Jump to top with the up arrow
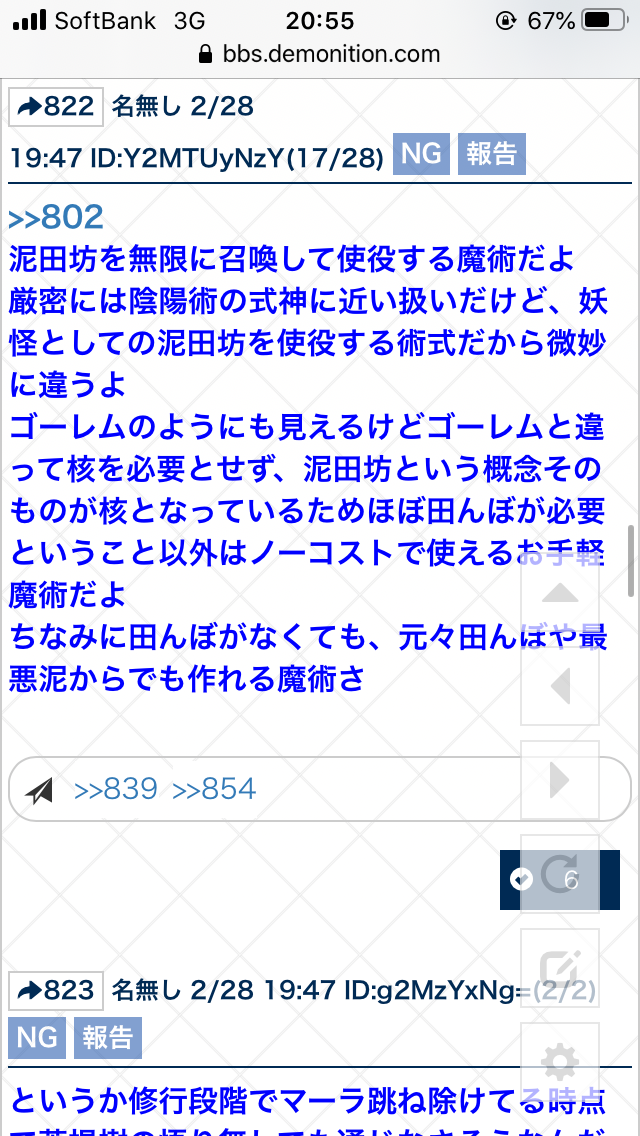Screen dimensions: 640x1136 tap(560, 593)
